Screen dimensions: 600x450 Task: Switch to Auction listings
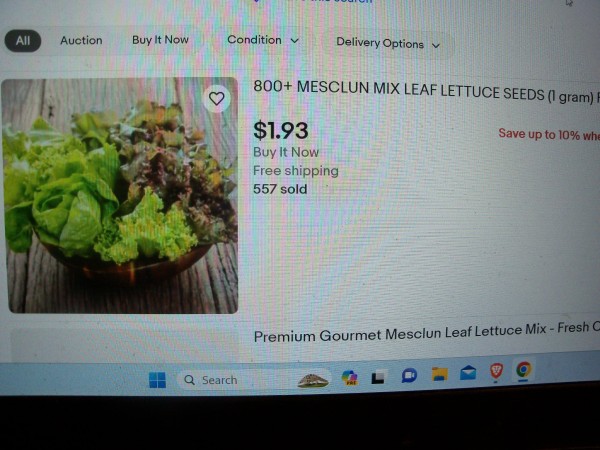point(81,40)
